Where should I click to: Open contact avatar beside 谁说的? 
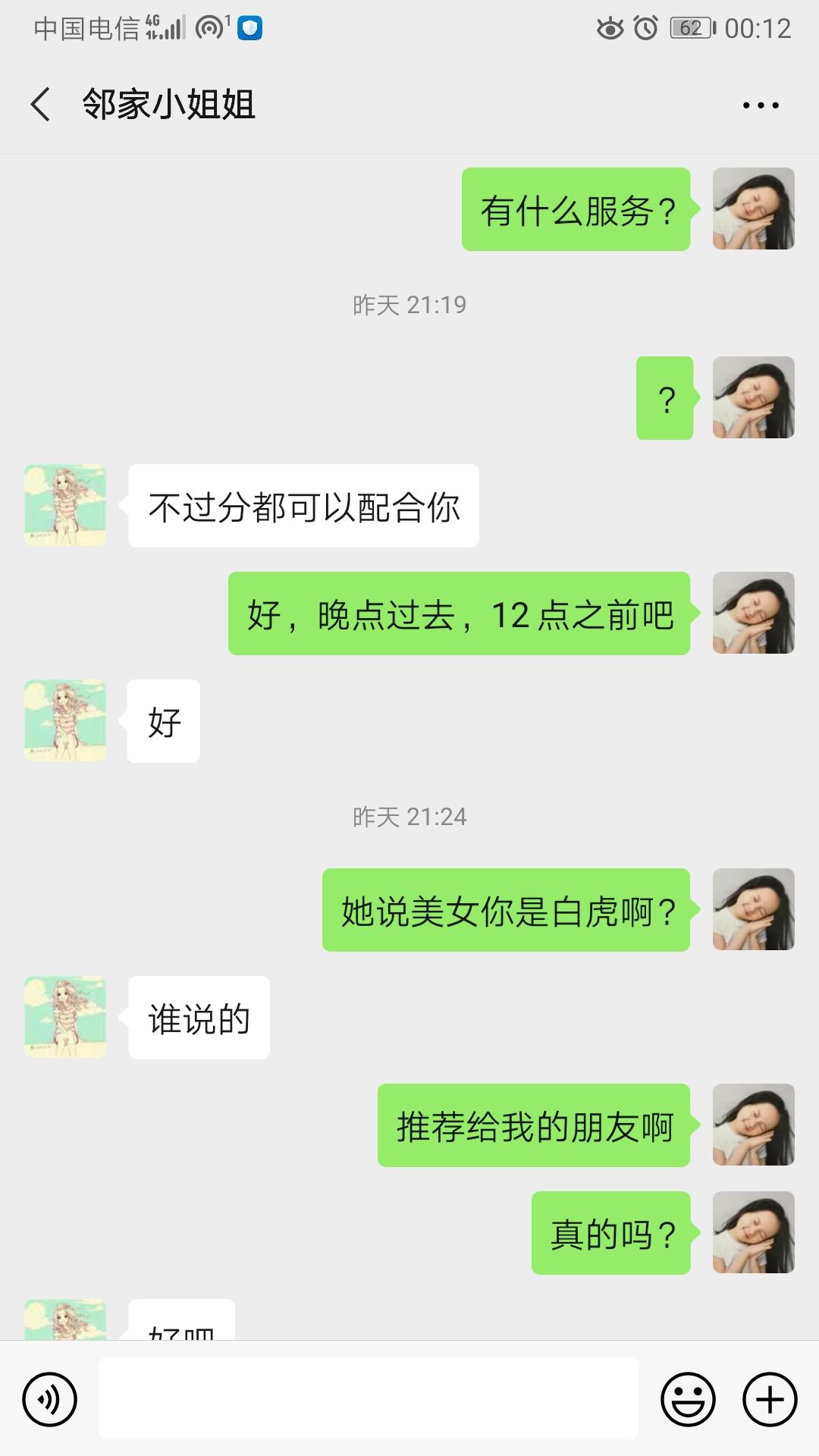pos(65,1017)
